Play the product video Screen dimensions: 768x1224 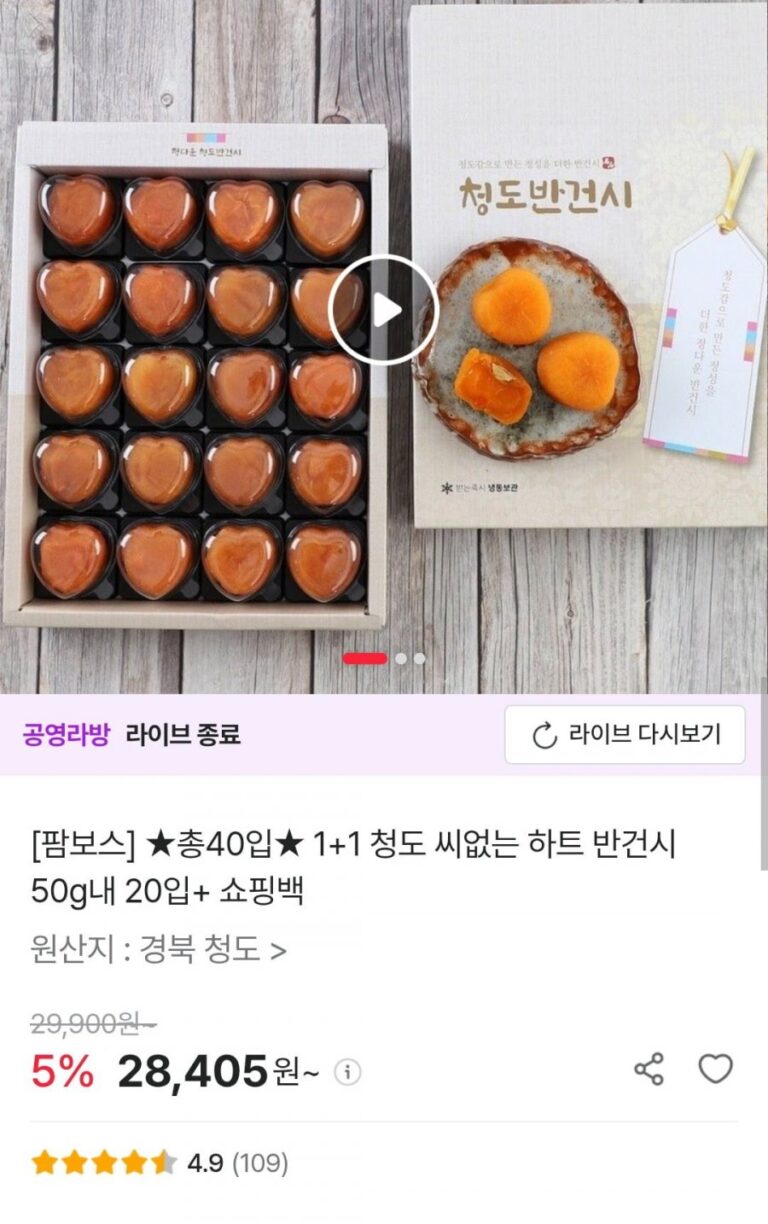point(384,309)
